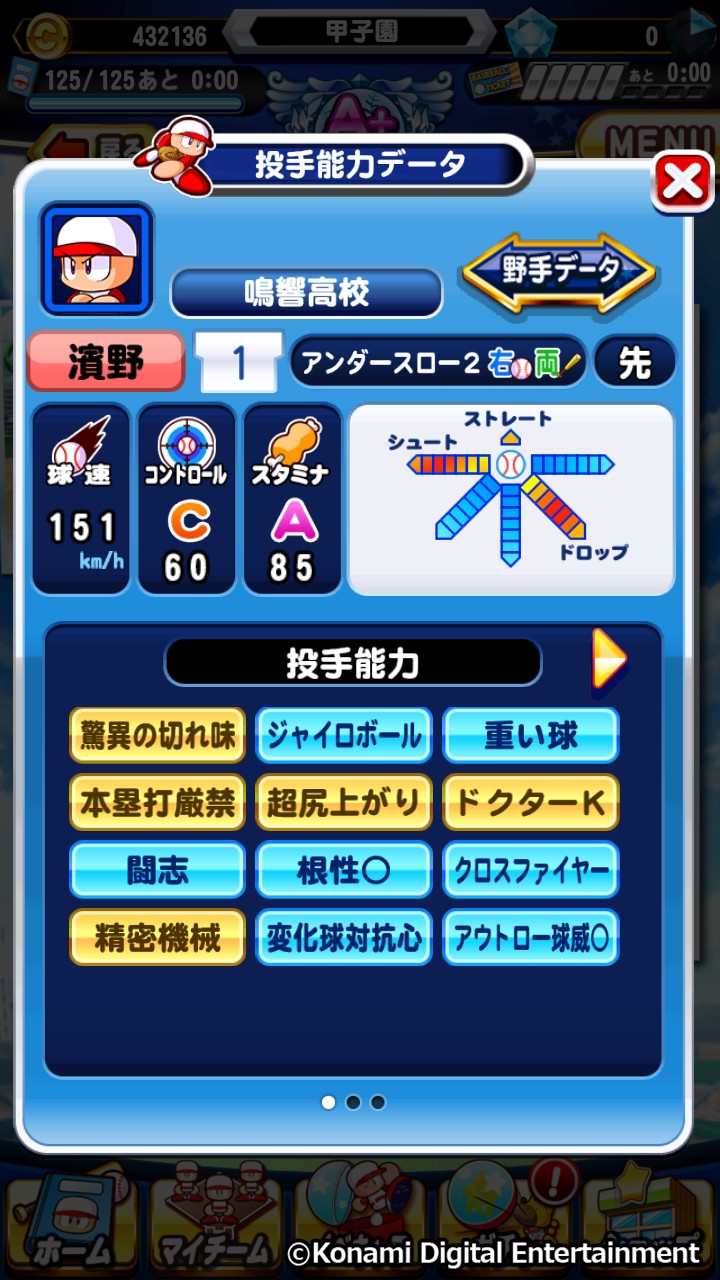The width and height of the screenshot is (720, 1280).
Task: Close the 投手能力データ dialog
Action: (683, 181)
